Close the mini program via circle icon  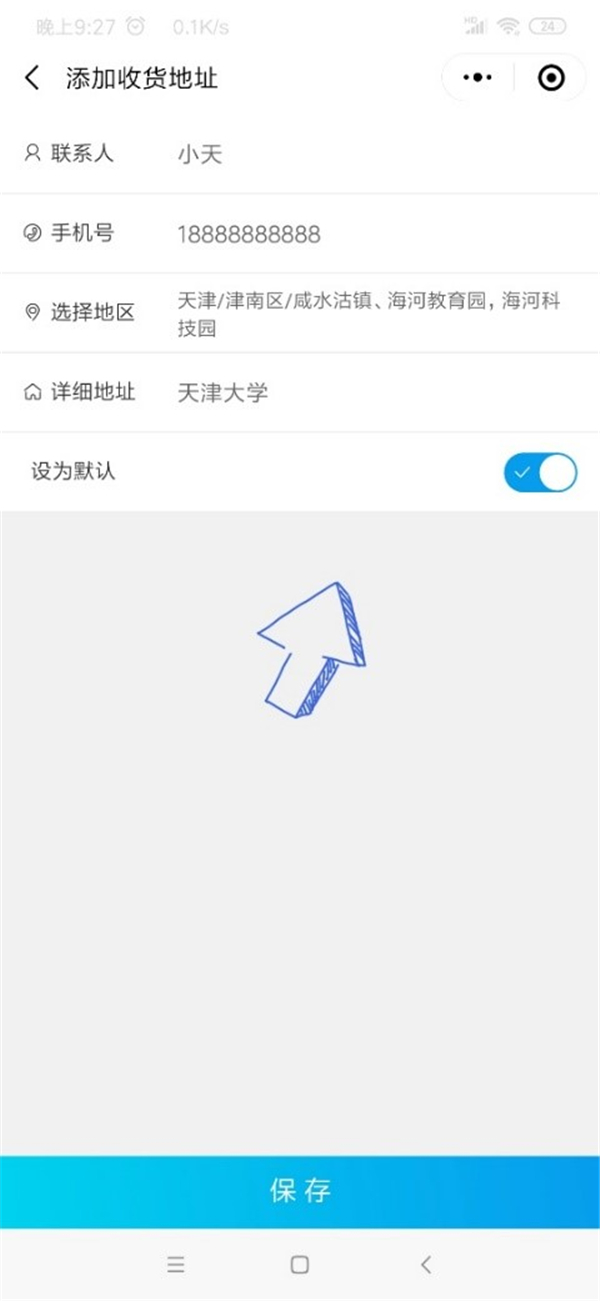[551, 78]
